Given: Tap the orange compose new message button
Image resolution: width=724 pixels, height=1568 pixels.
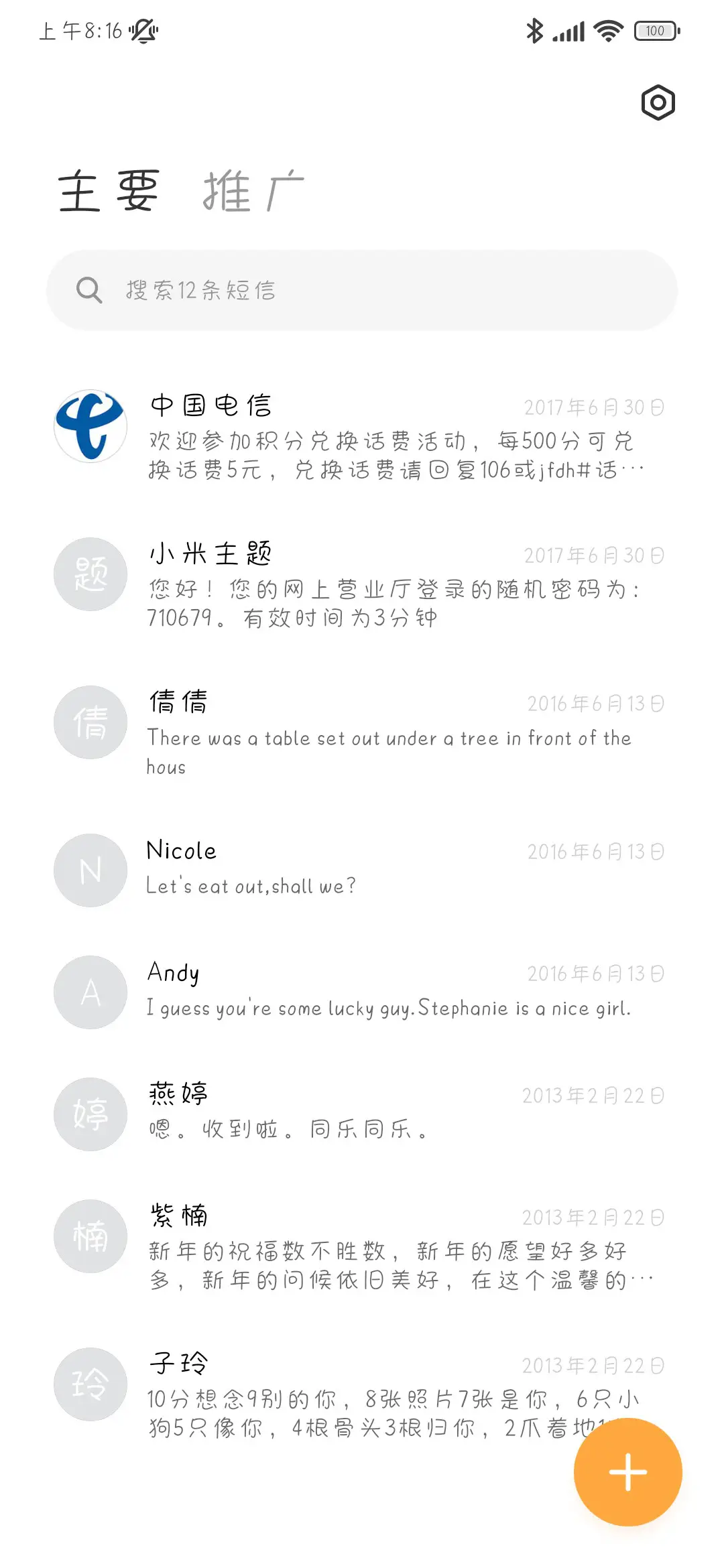Looking at the screenshot, I should click(x=627, y=1471).
